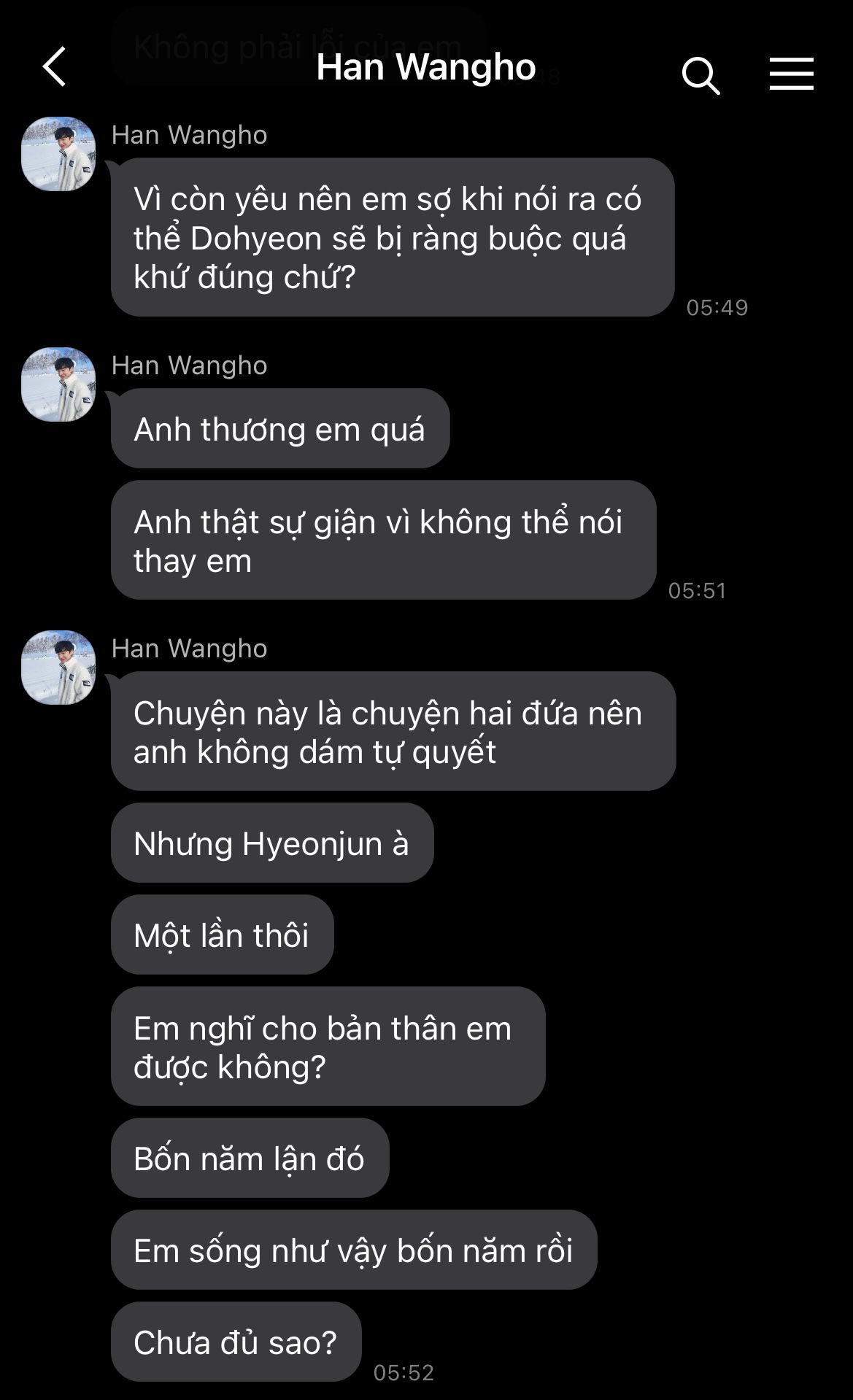Viewport: 853px width, 1400px height.
Task: Go back using the top-left arrow
Action: 55,66
